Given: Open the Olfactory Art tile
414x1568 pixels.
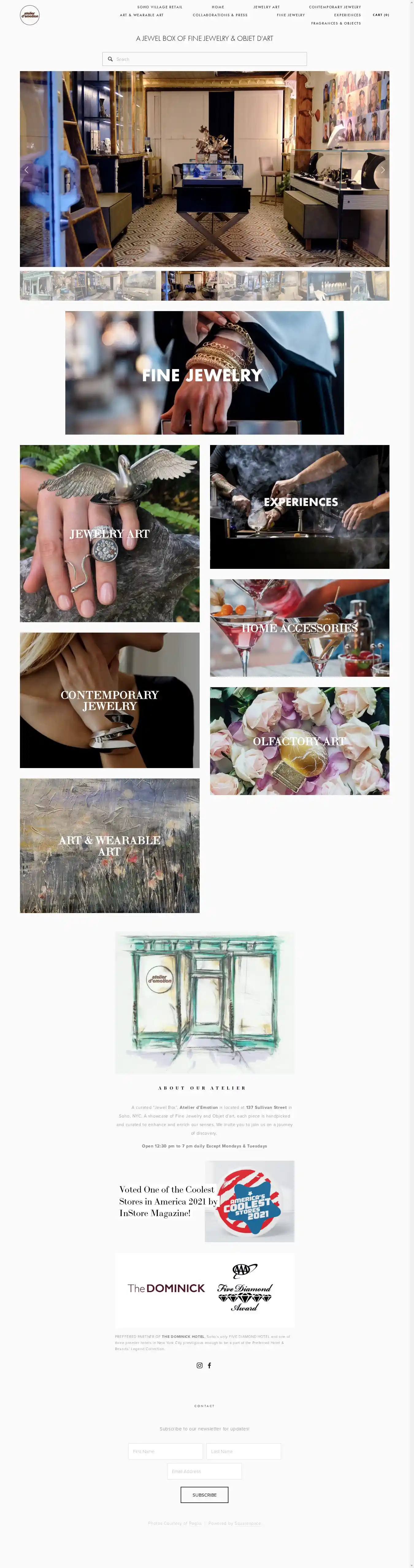Looking at the screenshot, I should [300, 741].
